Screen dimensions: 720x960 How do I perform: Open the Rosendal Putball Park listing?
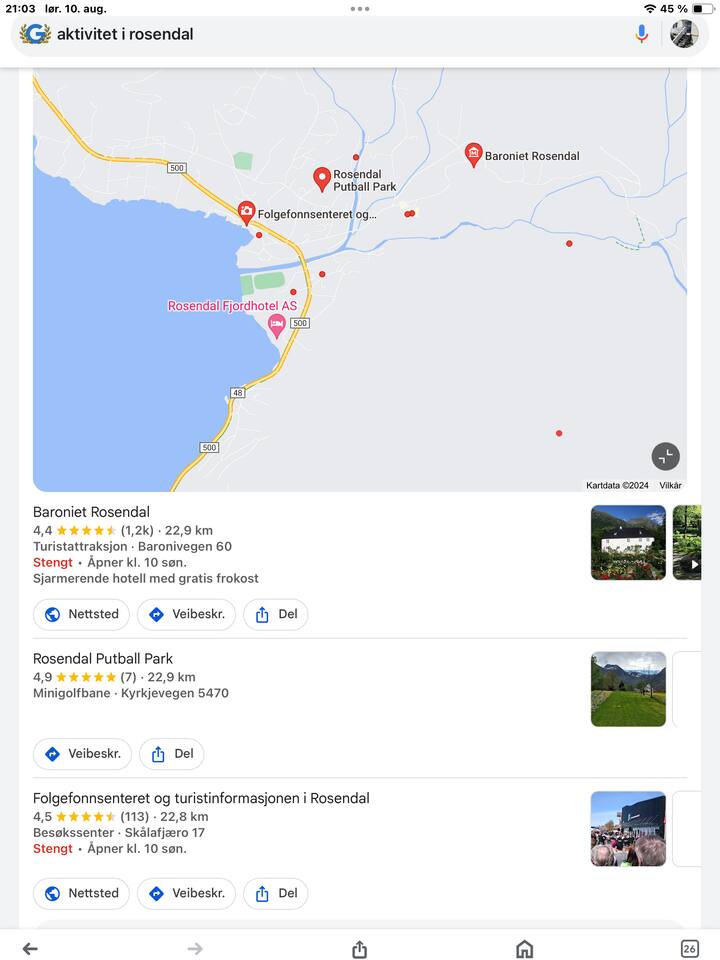point(103,659)
